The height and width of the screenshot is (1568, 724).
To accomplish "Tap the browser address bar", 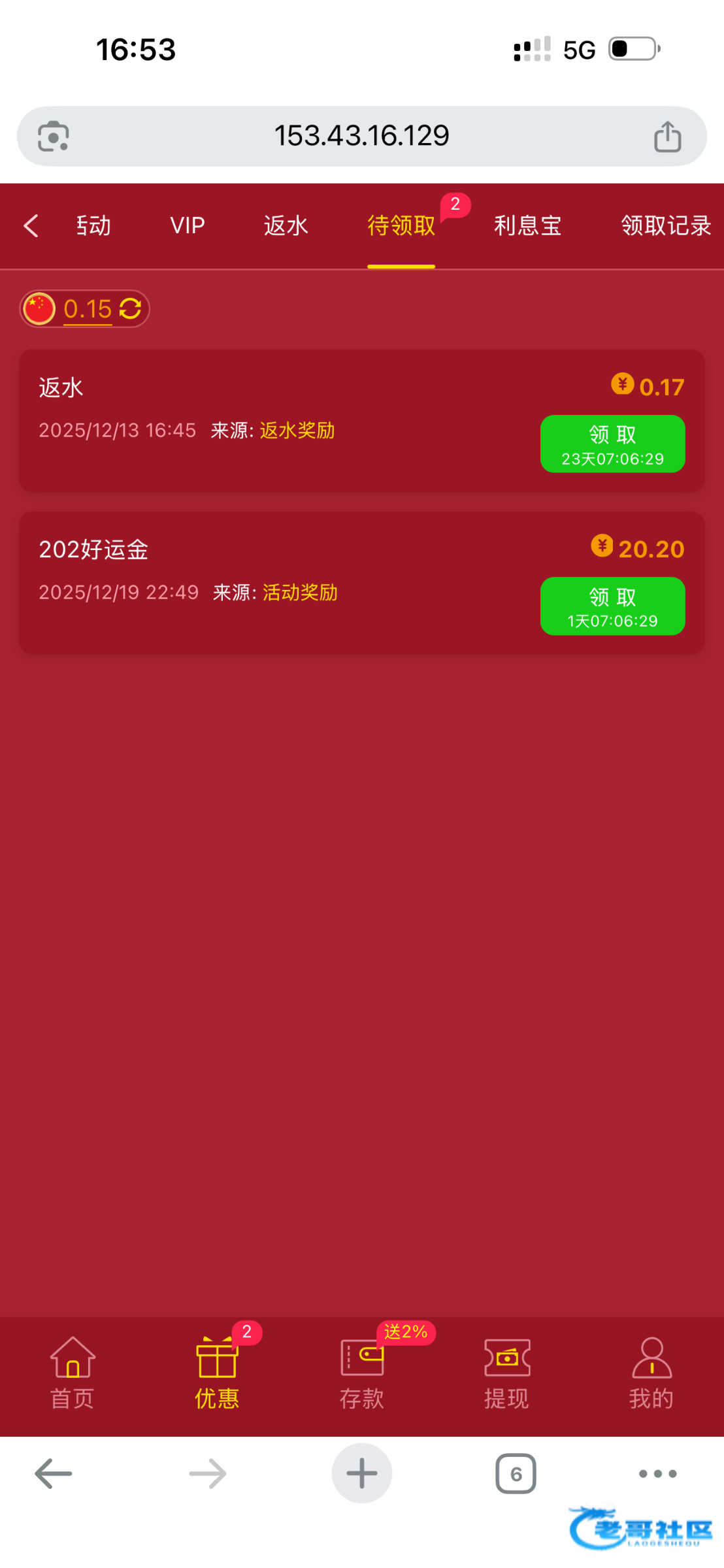I will [361, 136].
